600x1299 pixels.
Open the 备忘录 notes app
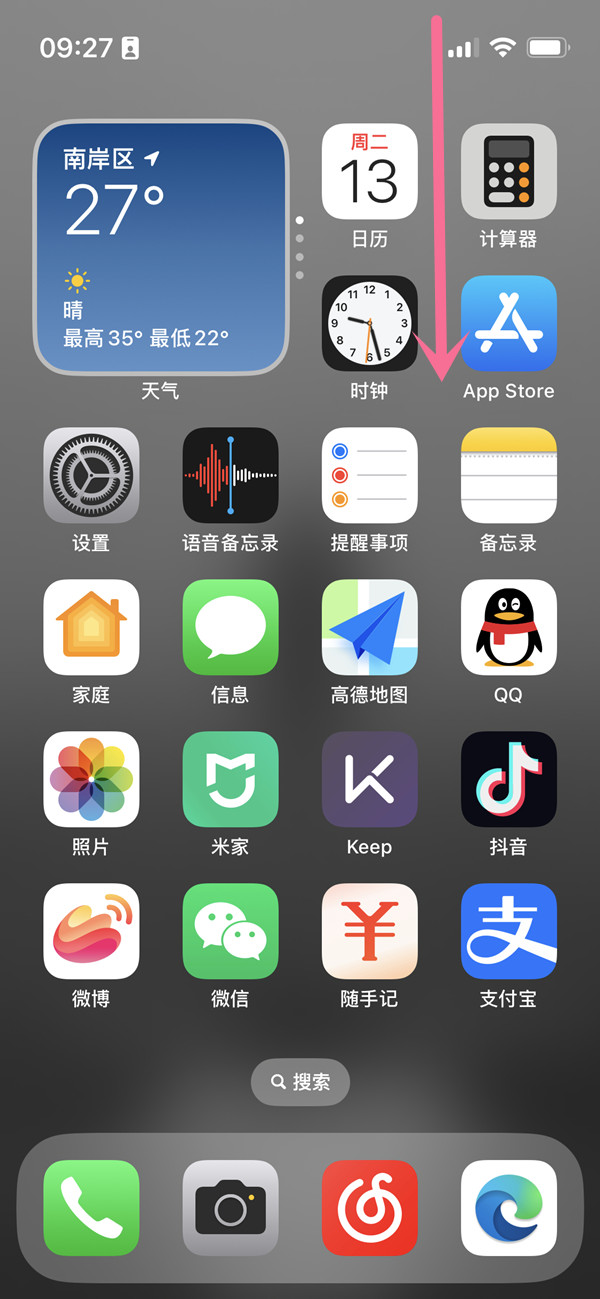pos(508,475)
